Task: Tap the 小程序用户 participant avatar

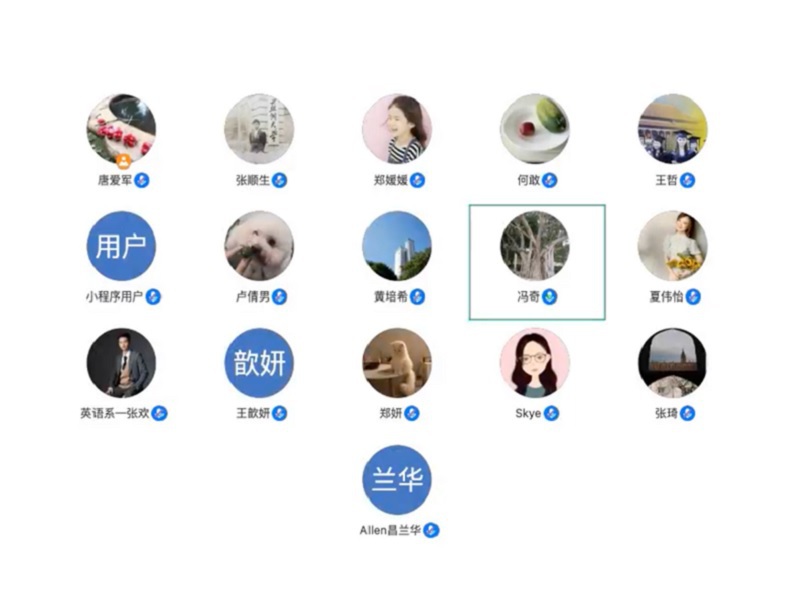Action: (121, 245)
